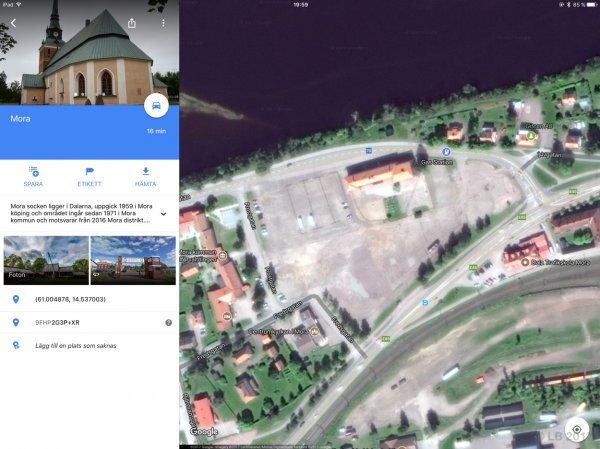600x449 pixels.
Task: Center map on my location
Action: 577,428
